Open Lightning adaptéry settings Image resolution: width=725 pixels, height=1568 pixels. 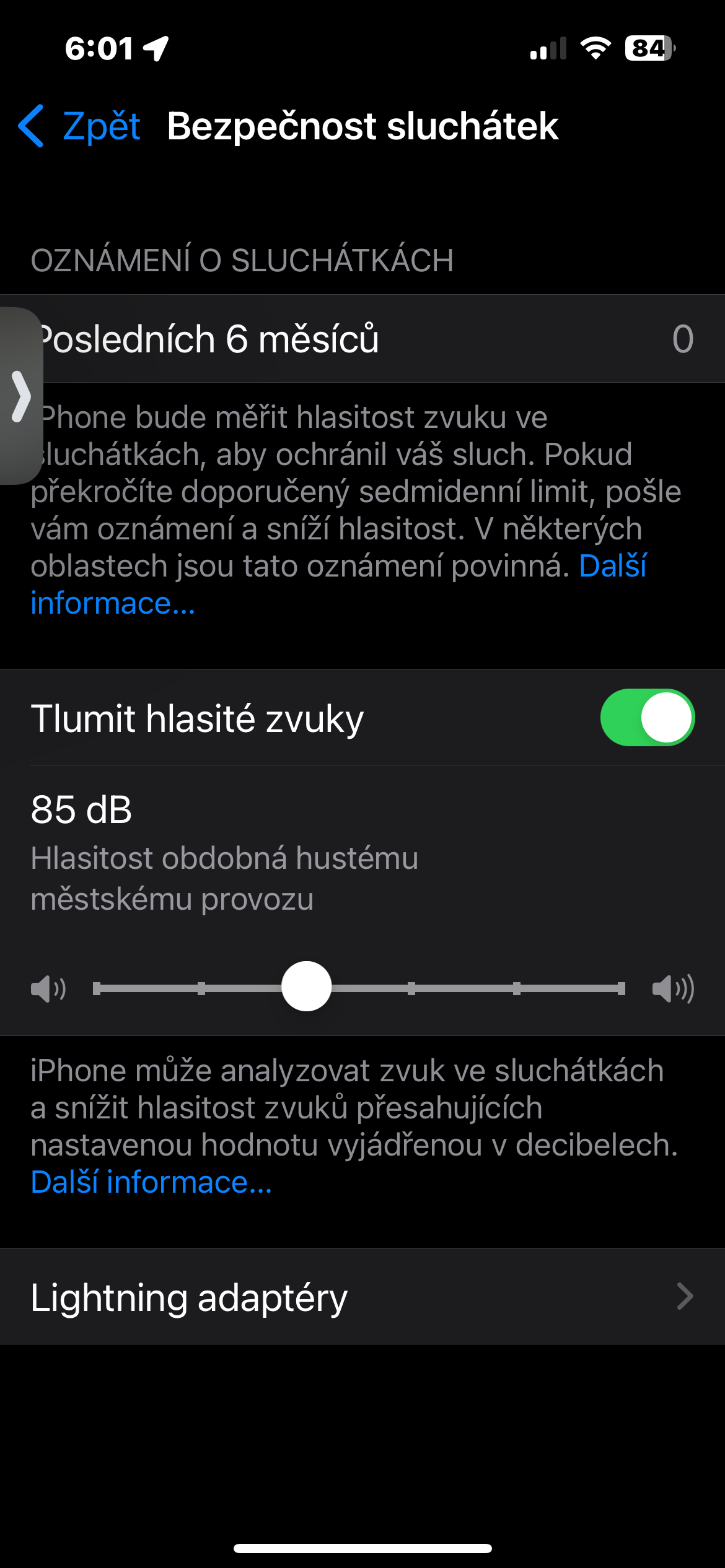click(362, 1297)
